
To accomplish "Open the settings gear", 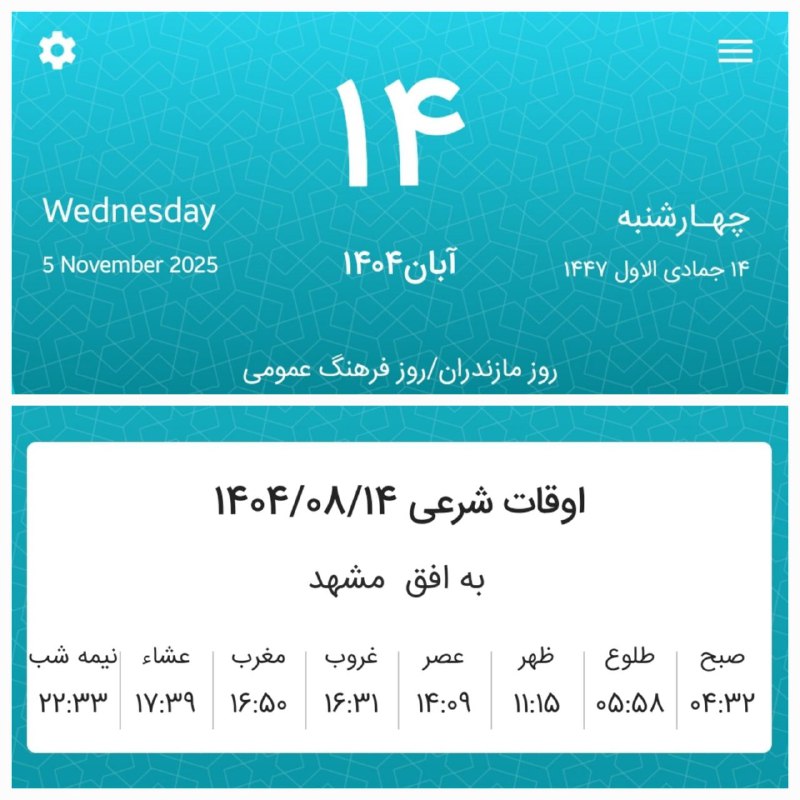I will click(57, 50).
